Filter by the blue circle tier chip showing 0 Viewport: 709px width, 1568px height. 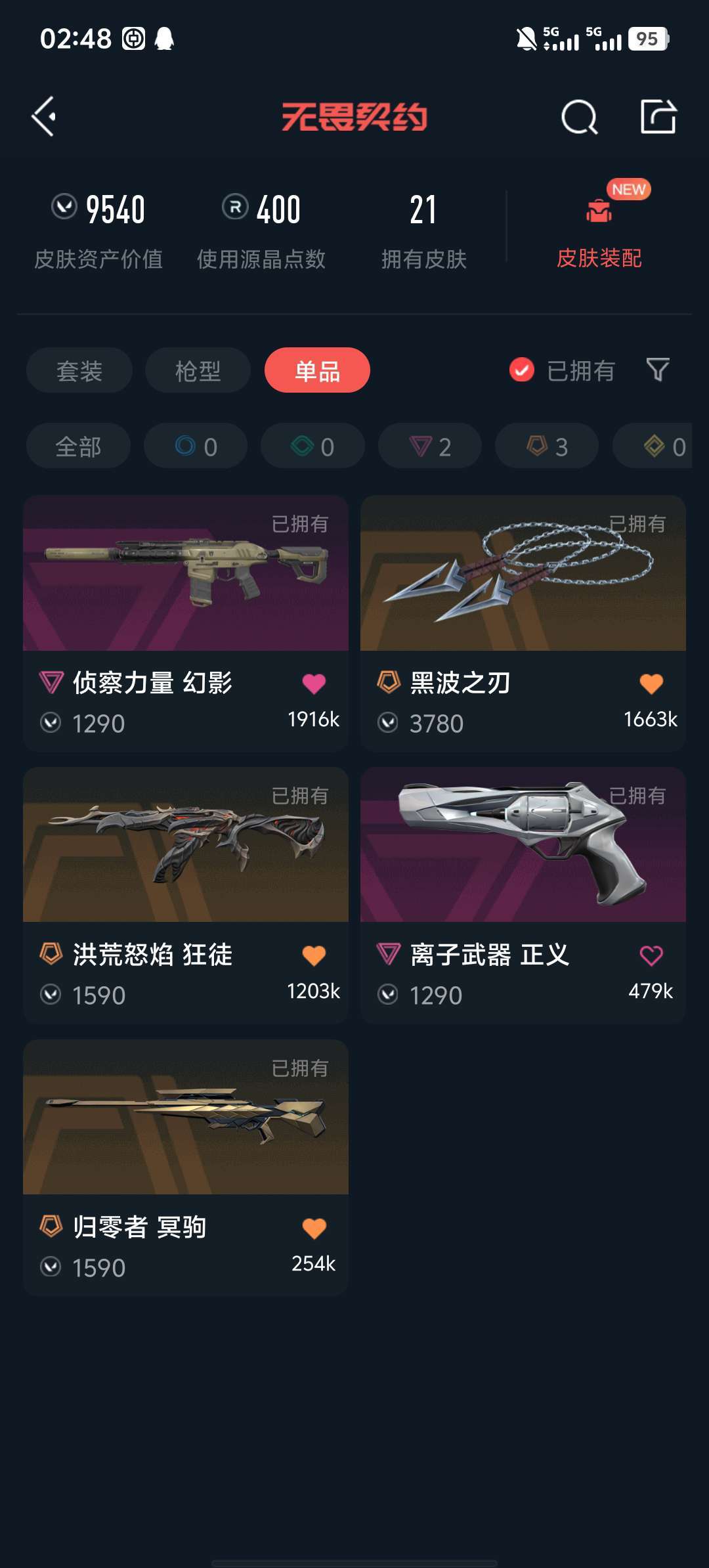tap(196, 446)
